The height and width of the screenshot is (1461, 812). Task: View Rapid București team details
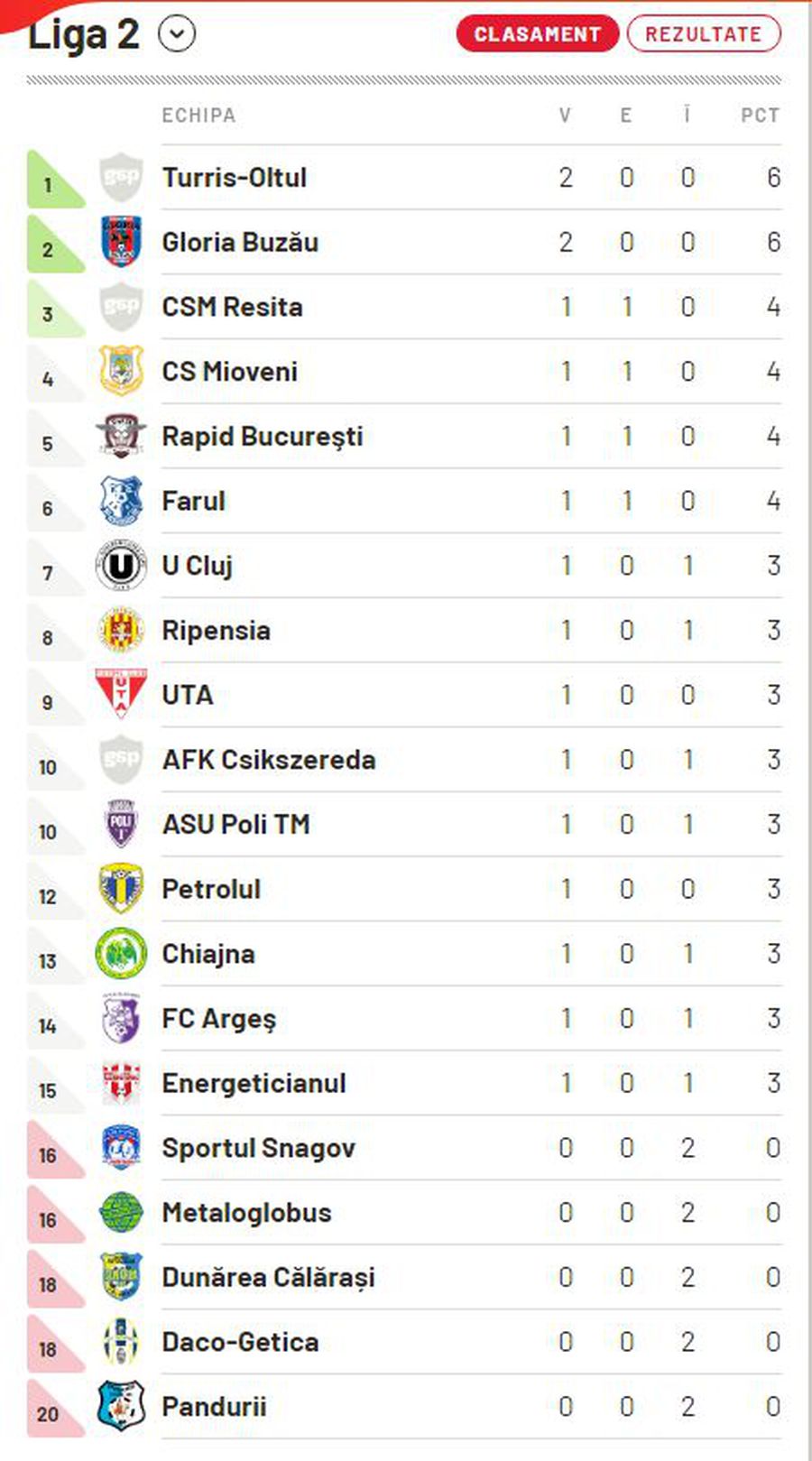click(404, 437)
